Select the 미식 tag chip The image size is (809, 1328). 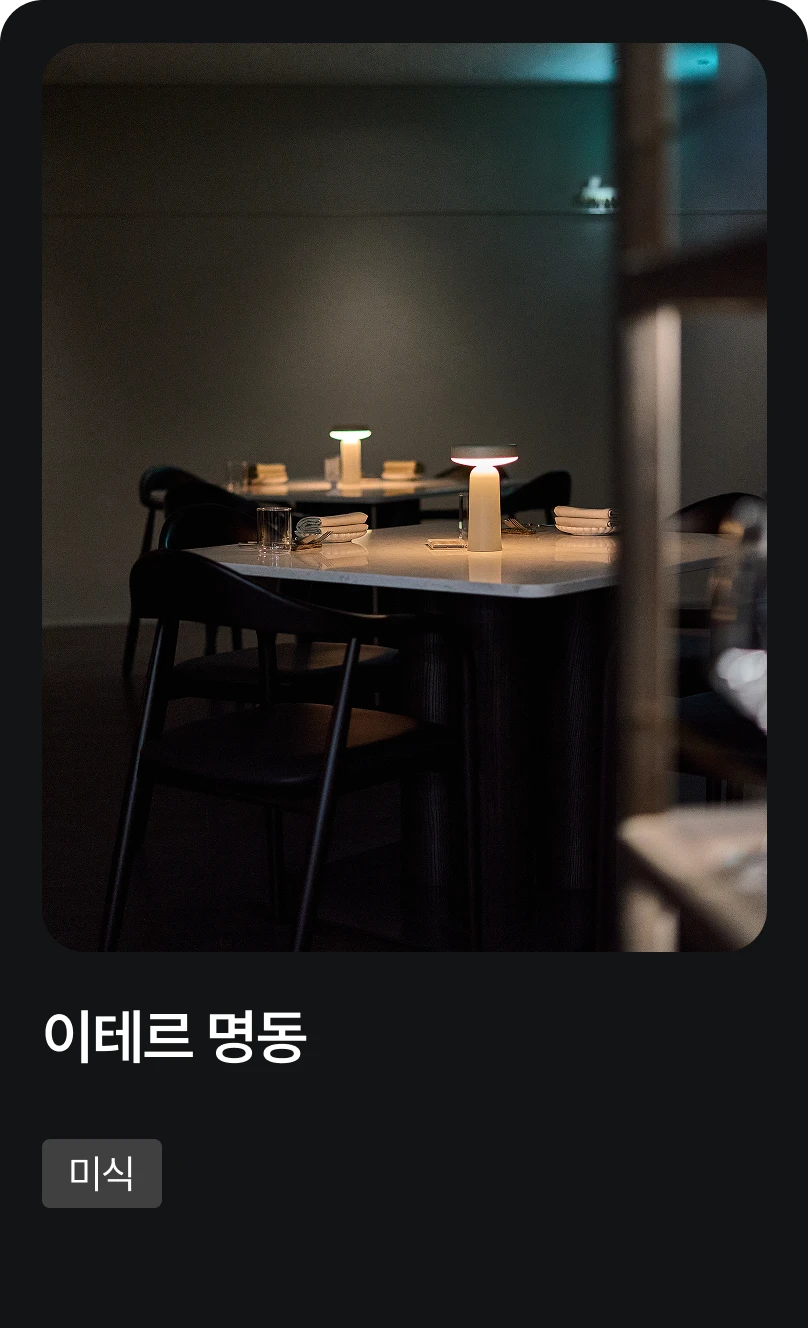click(102, 1173)
